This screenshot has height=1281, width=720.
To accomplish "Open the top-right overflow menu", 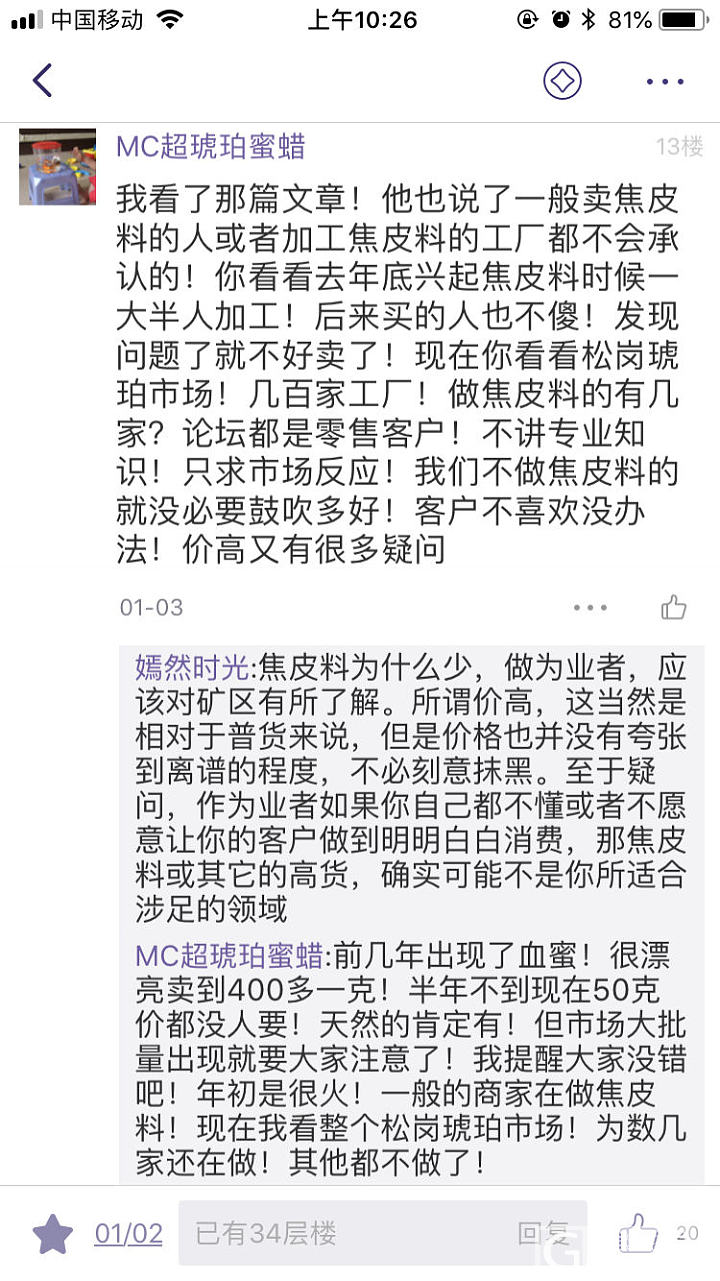I will click(x=665, y=81).
